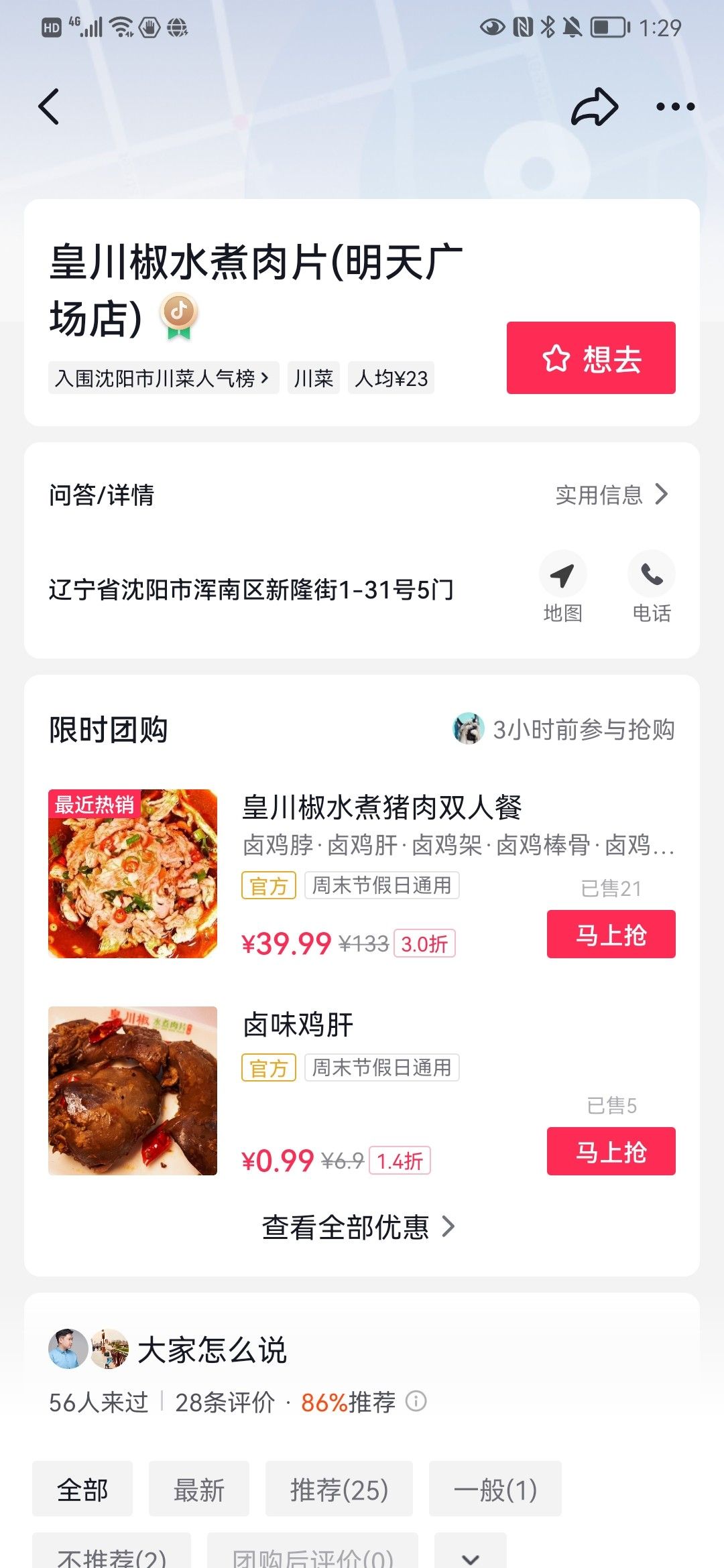The image size is (724, 1568).
Task: Show 推荐(25) reviews
Action: coord(339,1489)
